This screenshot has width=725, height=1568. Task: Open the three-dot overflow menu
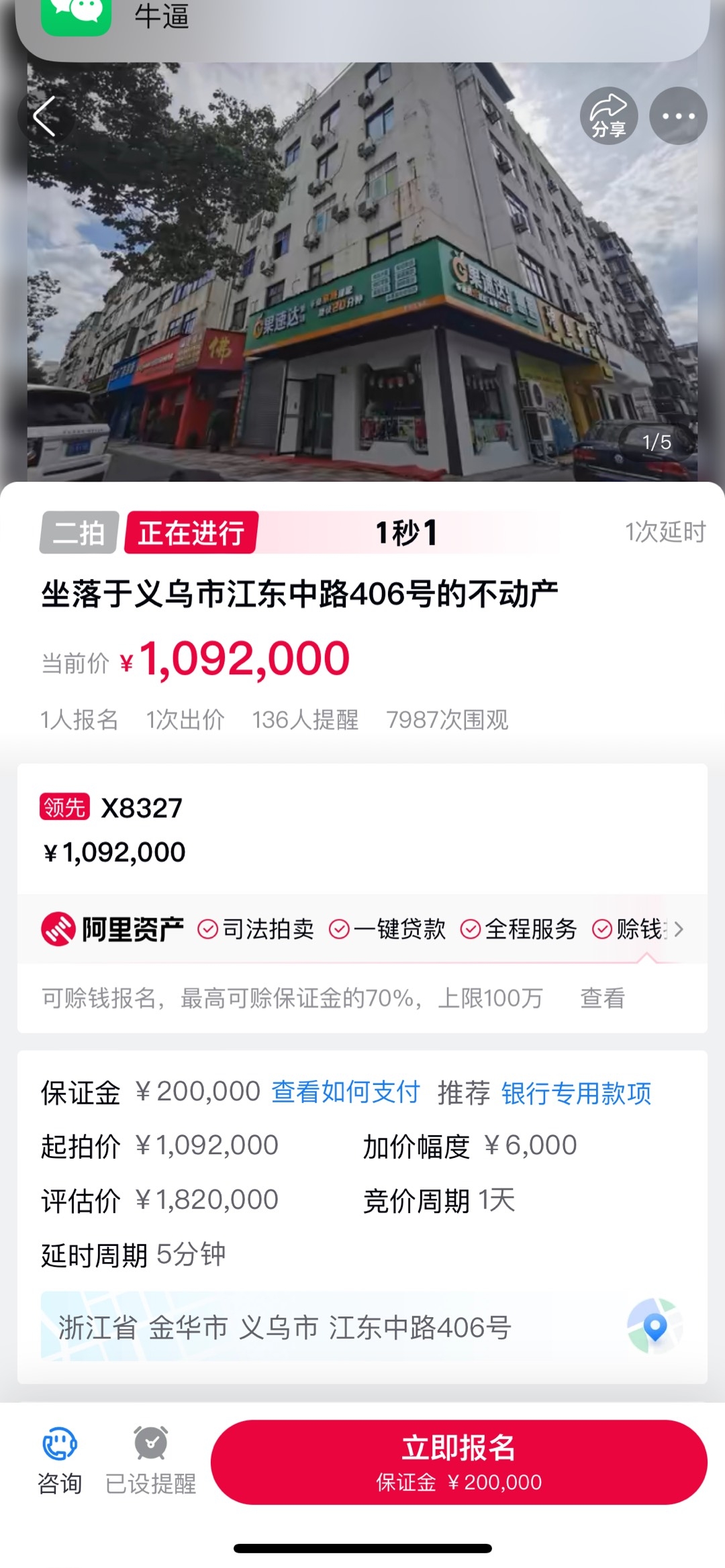pyautogui.click(x=678, y=116)
